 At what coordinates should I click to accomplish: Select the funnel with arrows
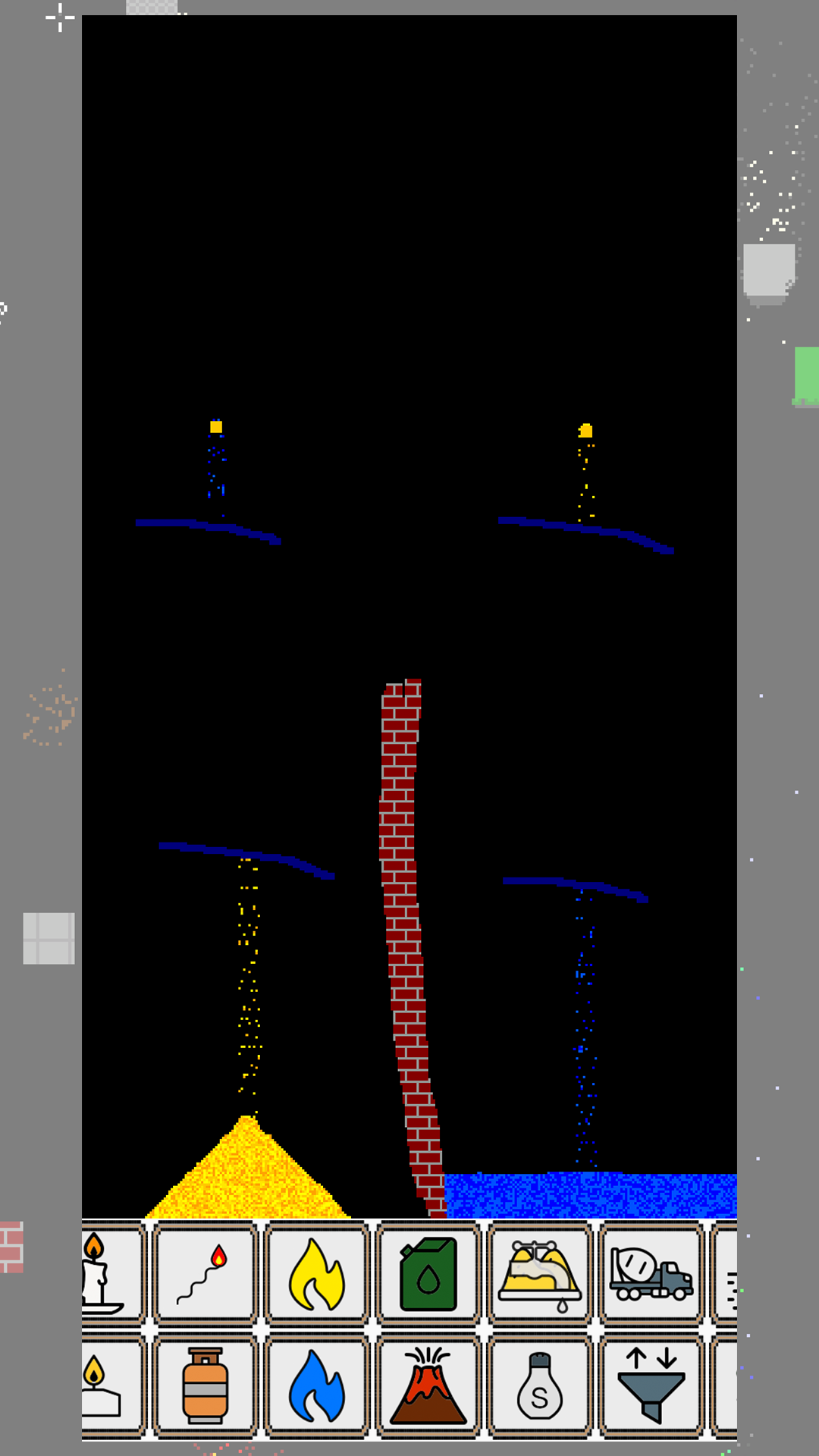(x=651, y=1386)
